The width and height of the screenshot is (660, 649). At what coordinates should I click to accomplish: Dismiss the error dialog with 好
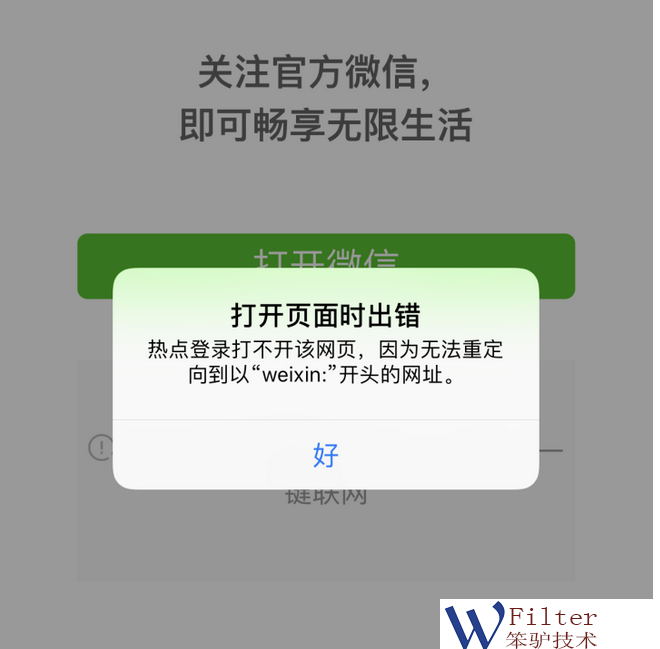click(326, 455)
